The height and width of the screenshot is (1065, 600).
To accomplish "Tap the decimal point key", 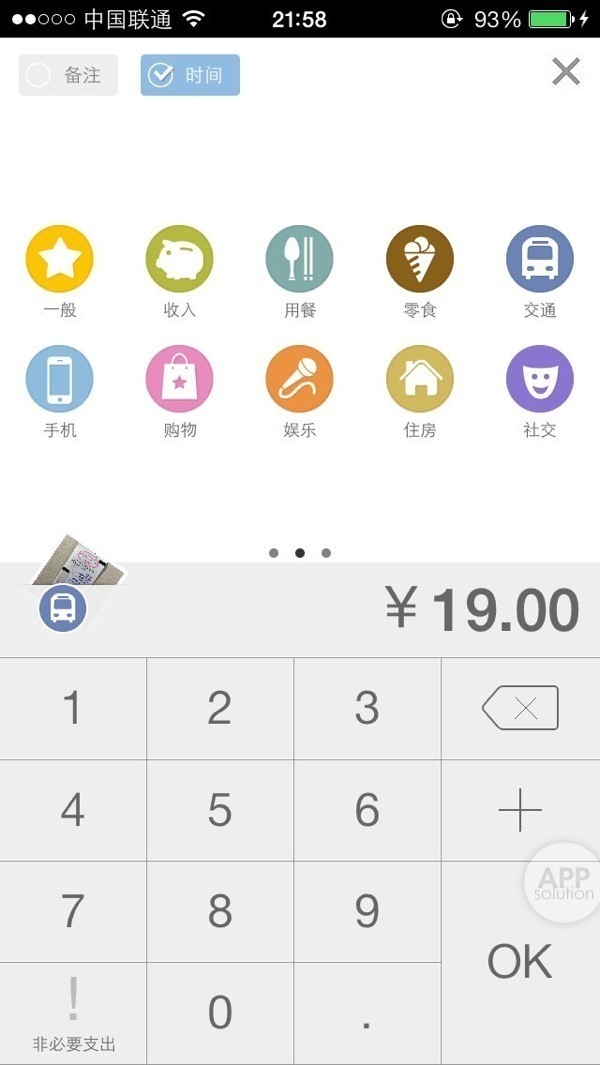I will [x=367, y=1013].
